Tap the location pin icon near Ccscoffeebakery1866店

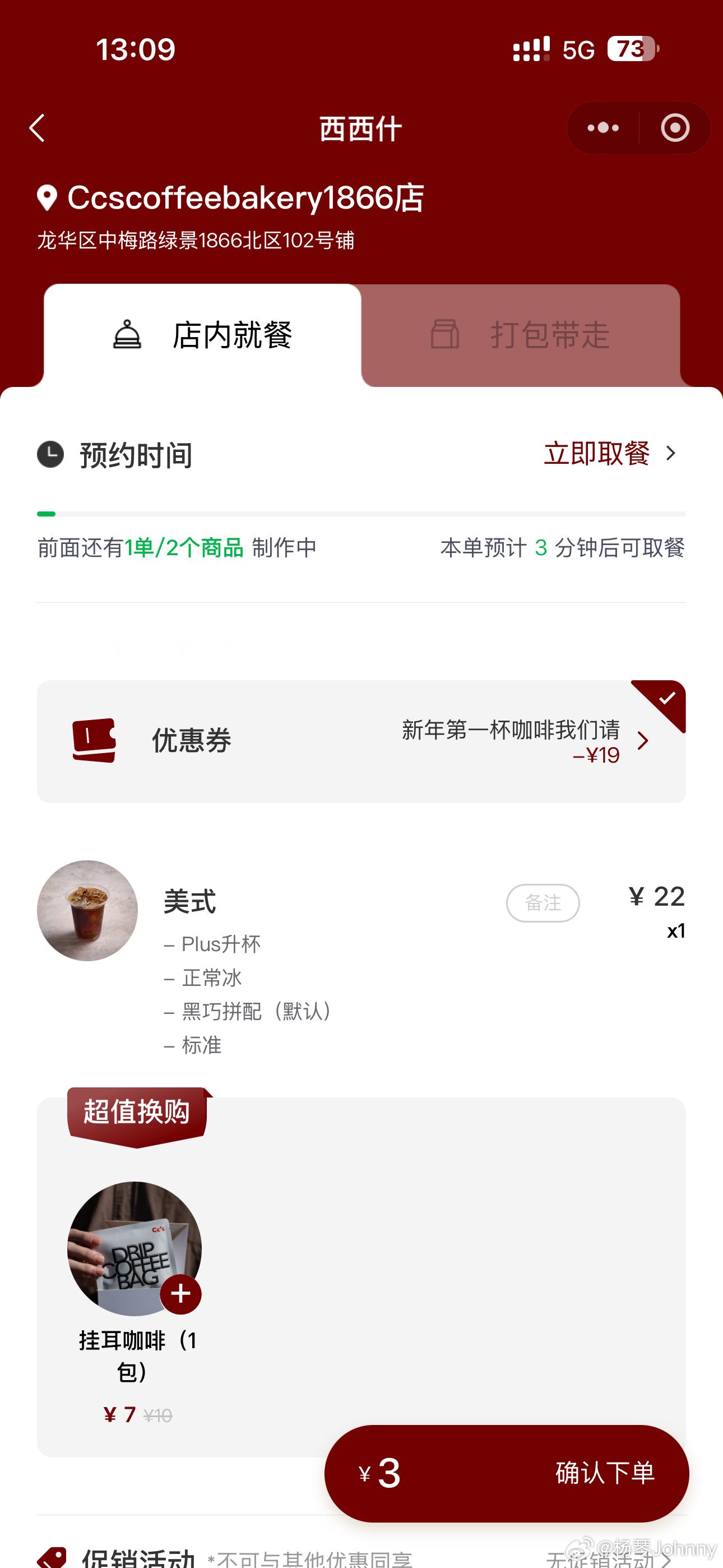[x=48, y=197]
